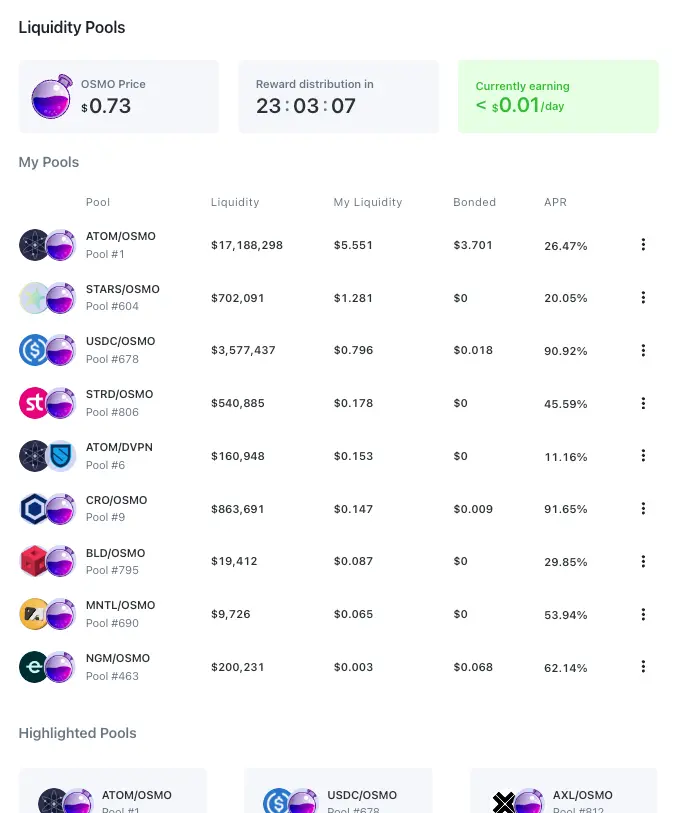Open the NGM/OSMO Pool #463 row
Image resolution: width=678 pixels, height=813 pixels.
118,667
